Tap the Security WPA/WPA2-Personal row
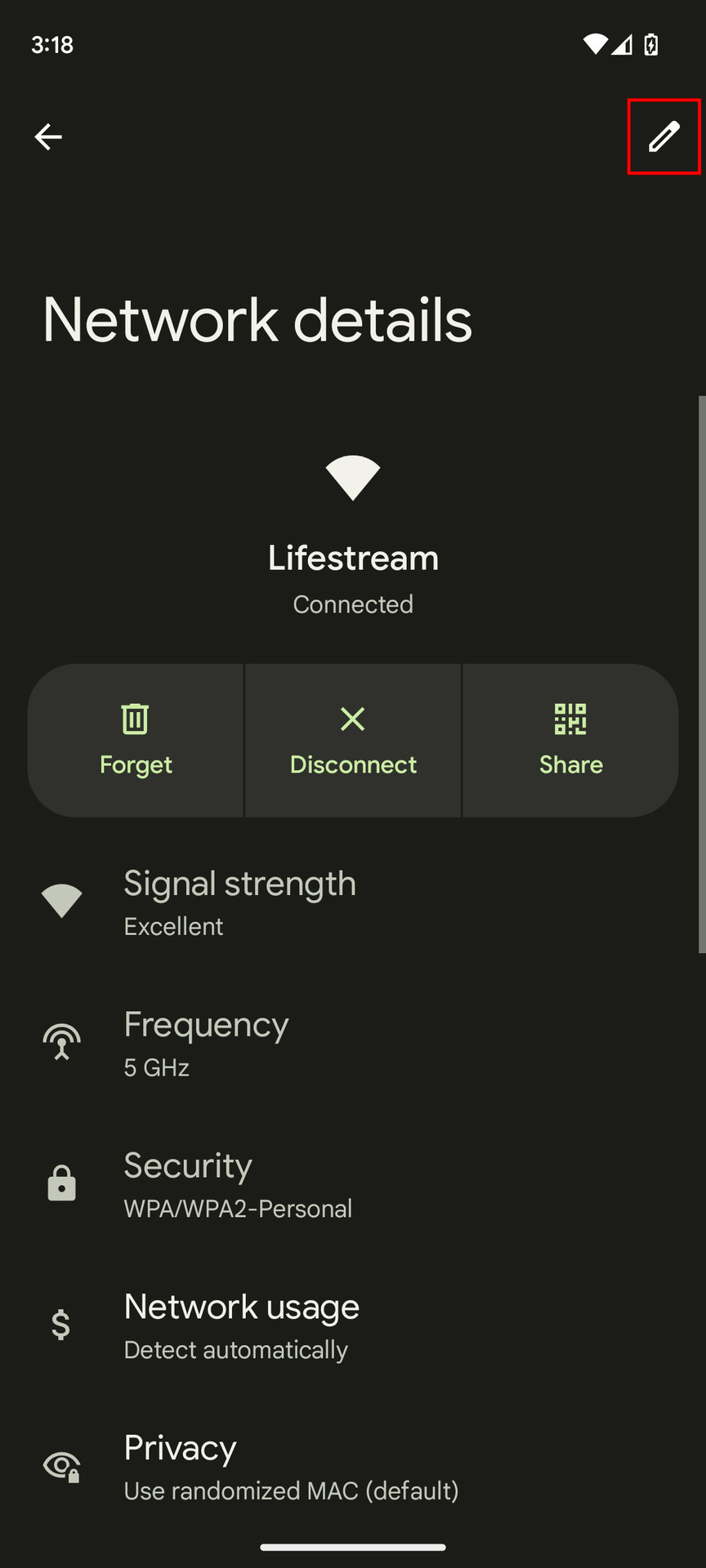The width and height of the screenshot is (706, 1568). [353, 1184]
